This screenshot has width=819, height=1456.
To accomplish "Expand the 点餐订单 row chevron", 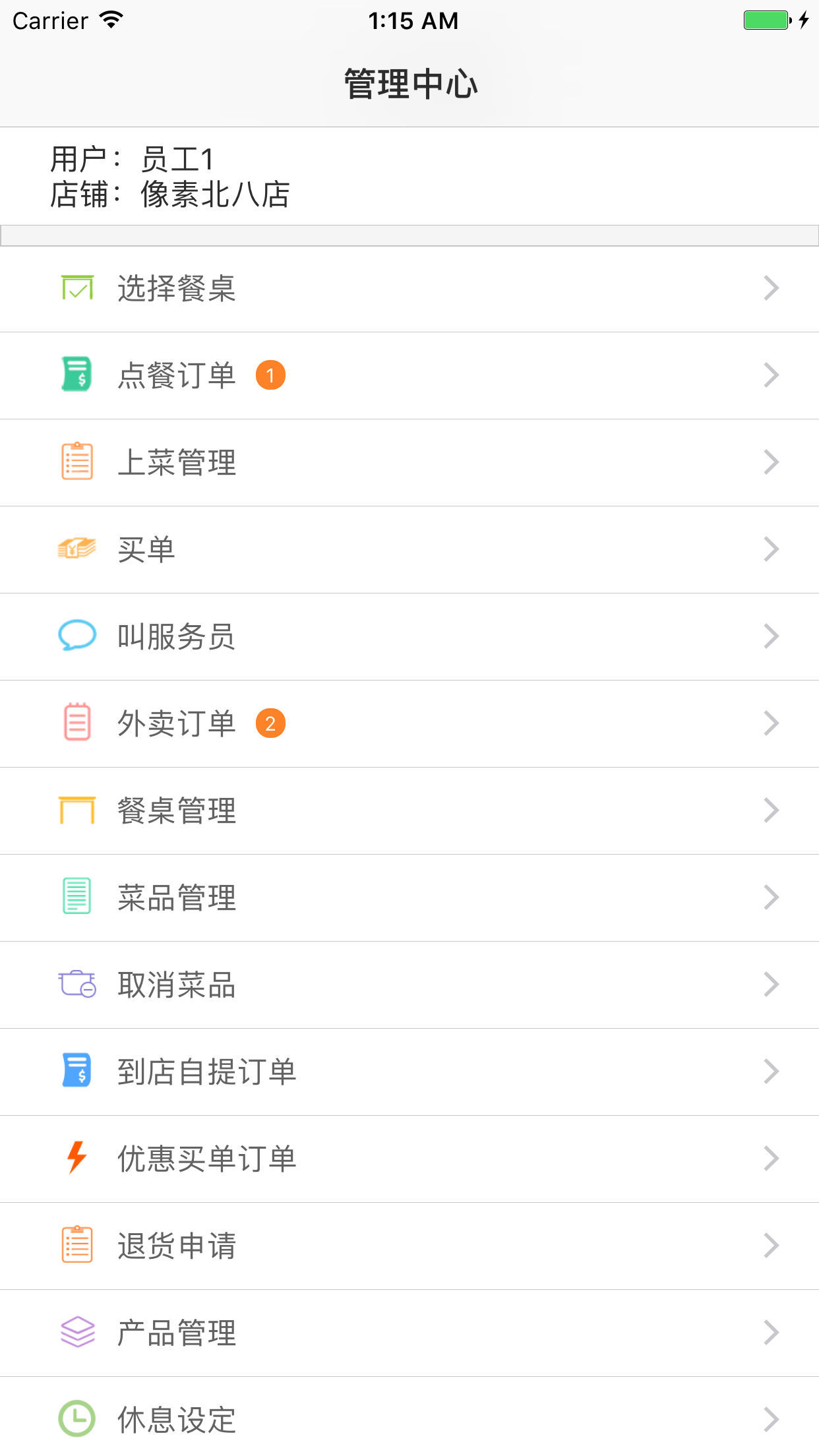I will [x=772, y=375].
